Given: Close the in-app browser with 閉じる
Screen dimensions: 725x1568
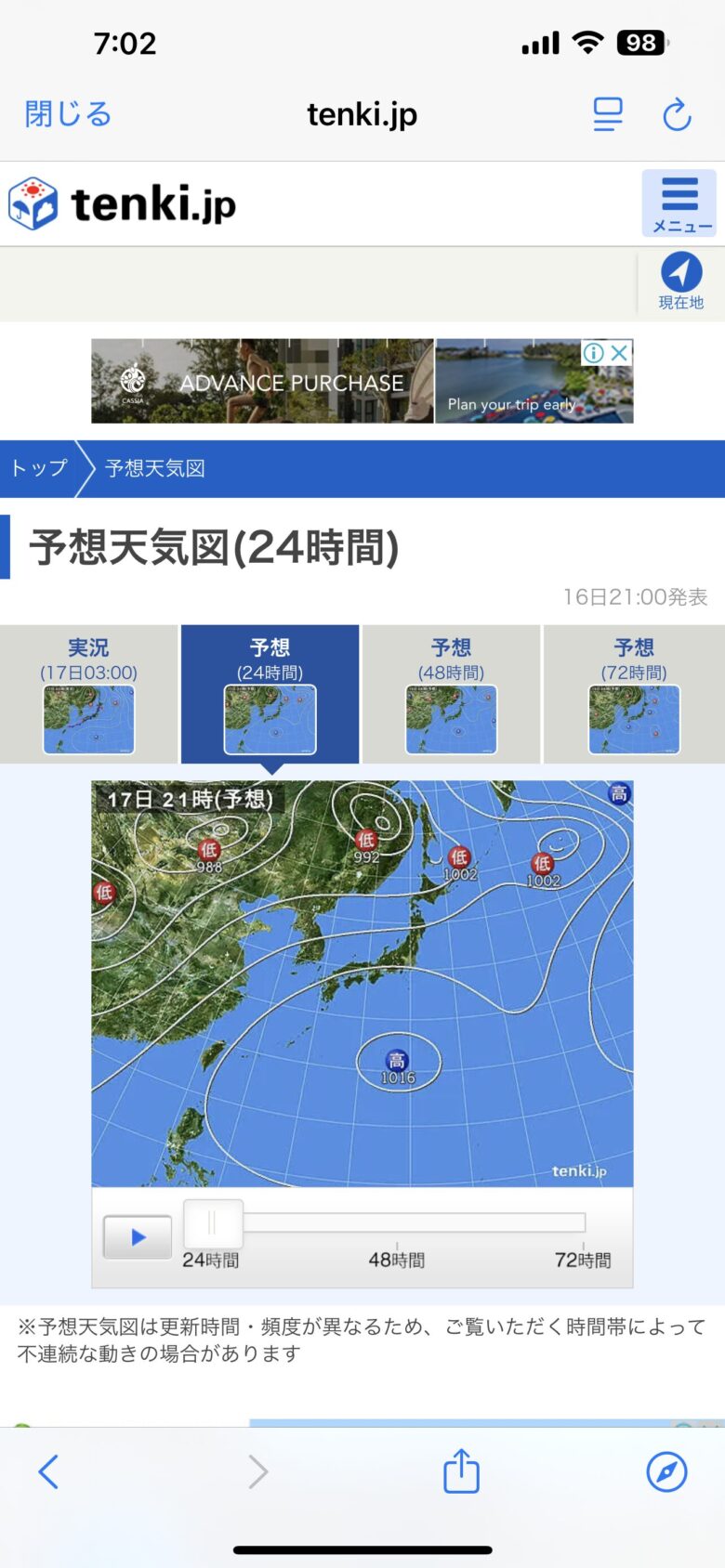Looking at the screenshot, I should pos(68,114).
